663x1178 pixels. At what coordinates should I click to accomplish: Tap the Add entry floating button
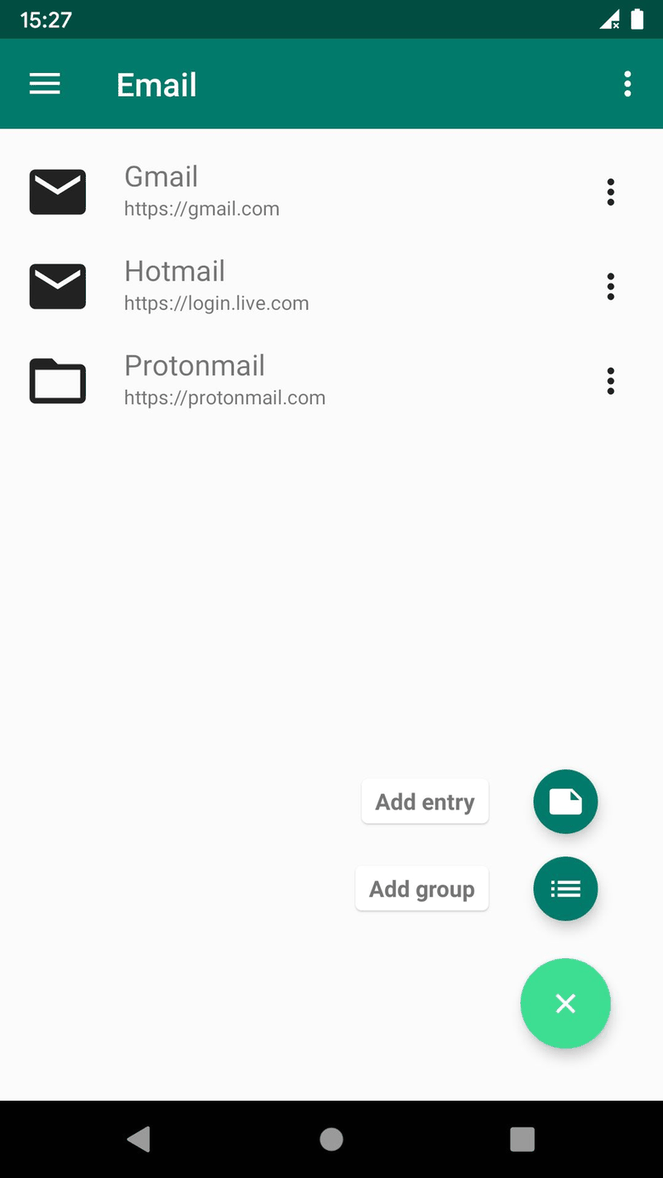(x=565, y=802)
